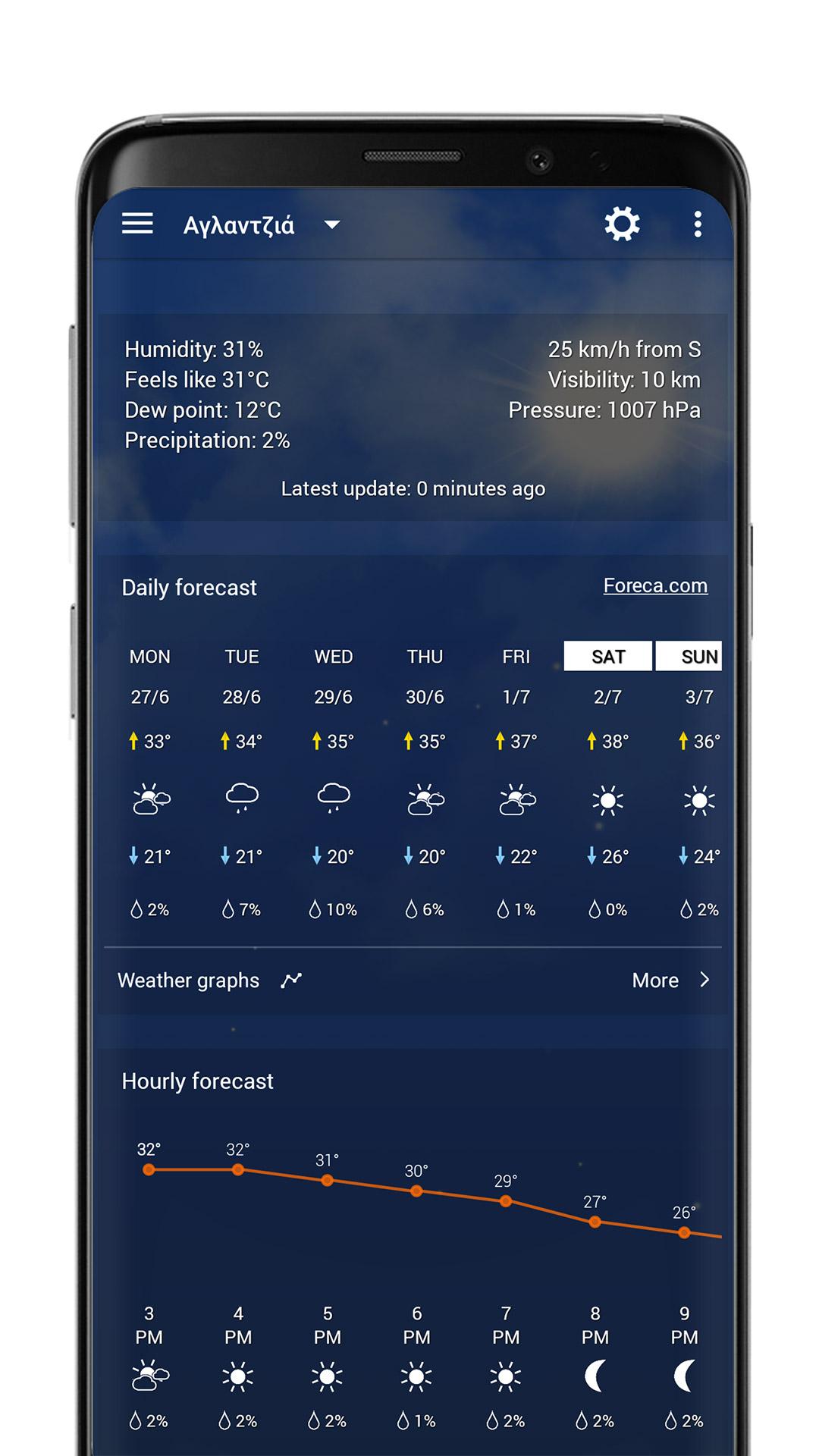819x1456 pixels.
Task: Open settings gear icon
Action: point(622,224)
